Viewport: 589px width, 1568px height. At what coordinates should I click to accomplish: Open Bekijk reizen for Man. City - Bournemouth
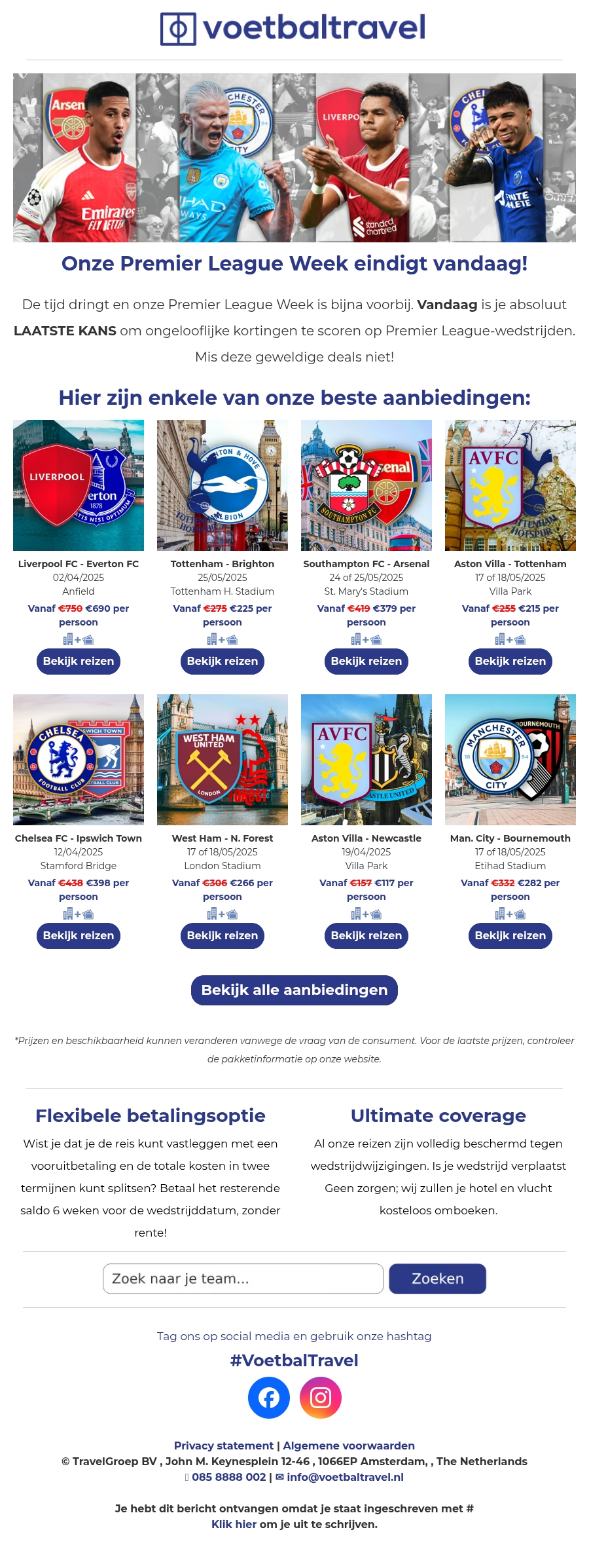[510, 935]
